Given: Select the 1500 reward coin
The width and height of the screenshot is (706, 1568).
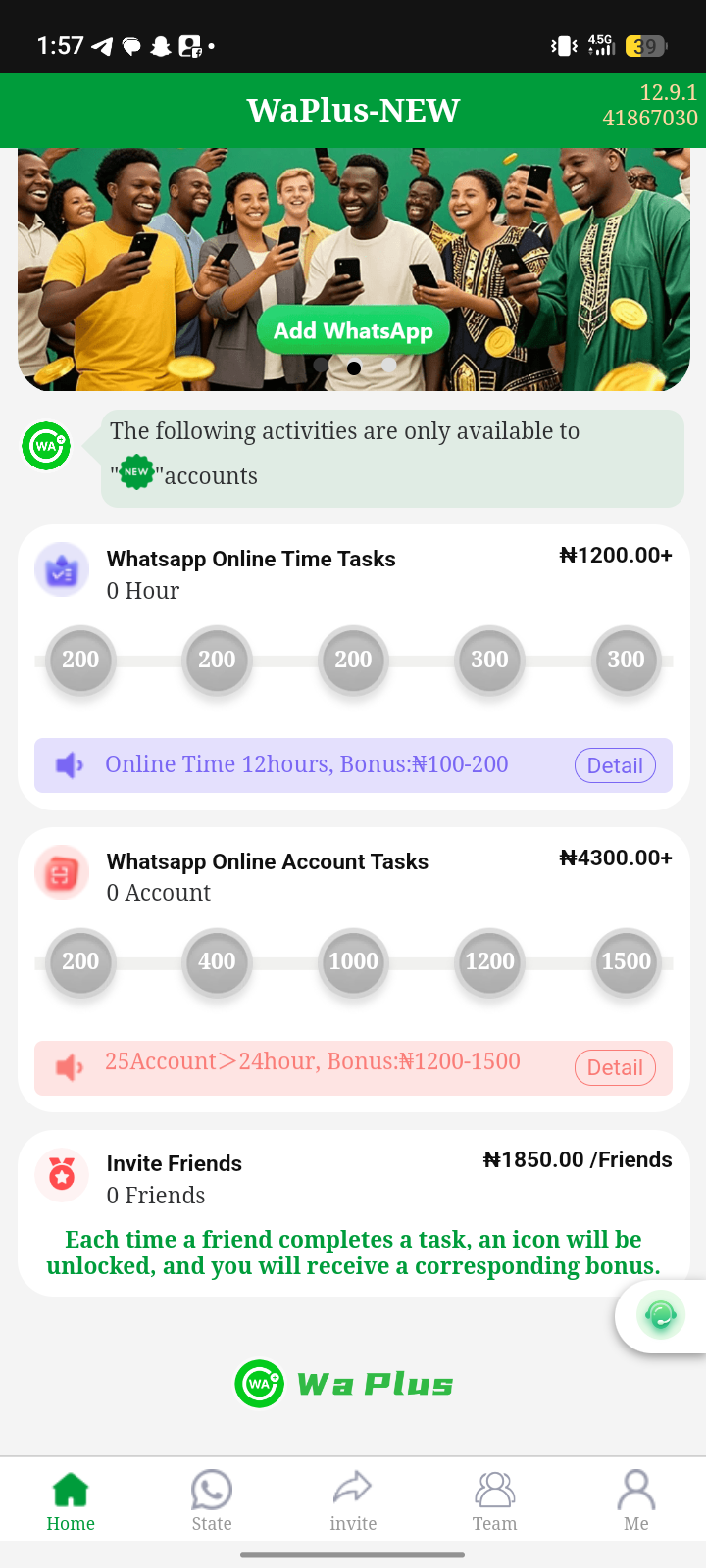Looking at the screenshot, I should (626, 961).
